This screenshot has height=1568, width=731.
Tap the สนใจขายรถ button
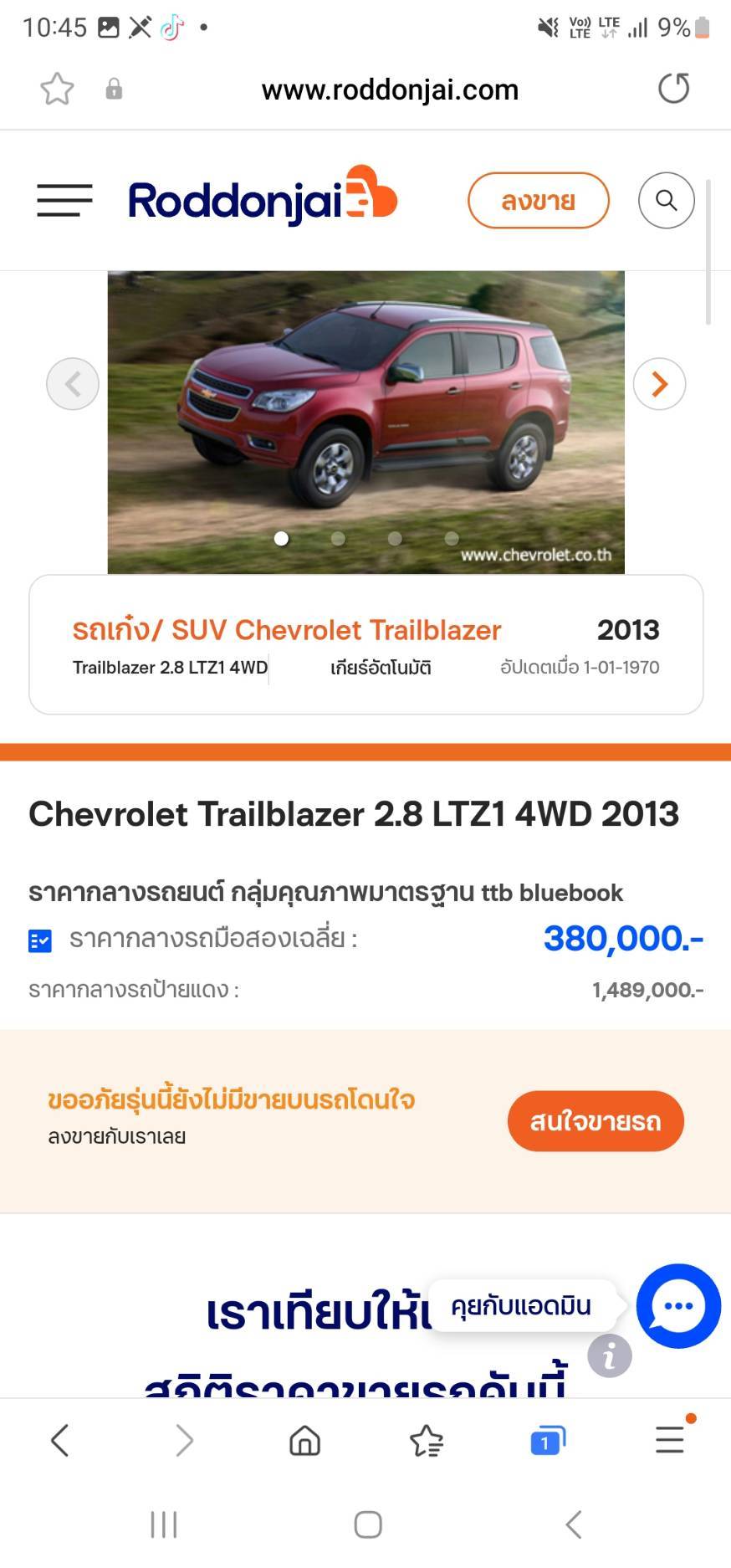tap(596, 1121)
